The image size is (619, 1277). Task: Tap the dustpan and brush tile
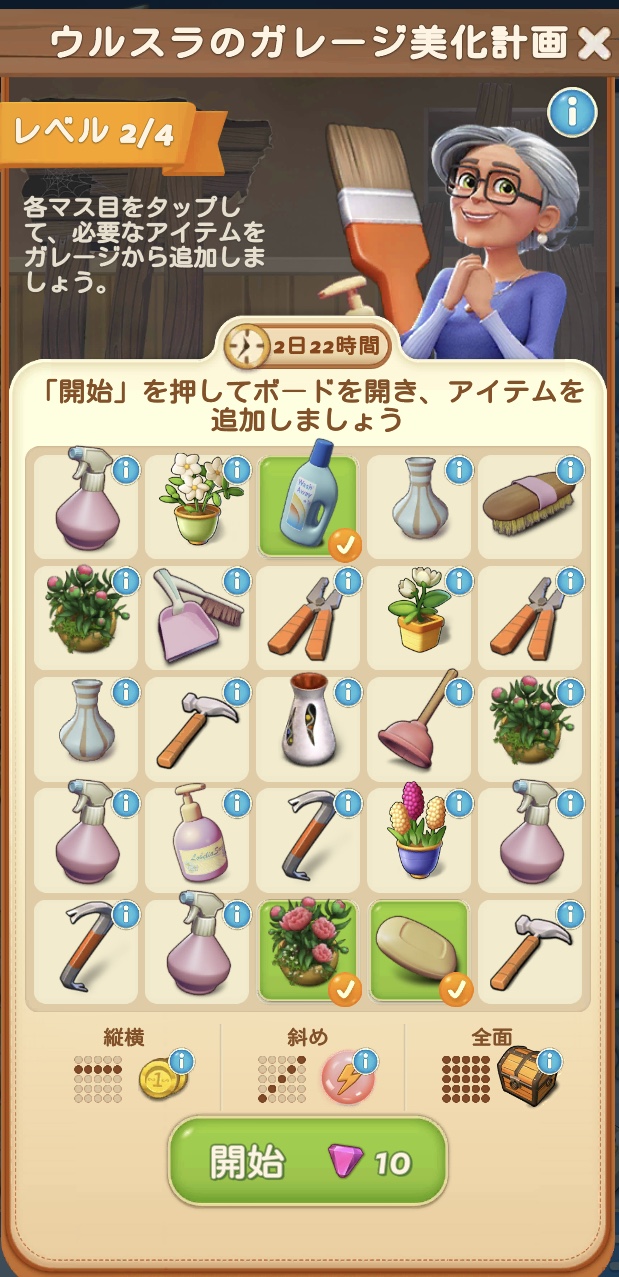(196, 614)
